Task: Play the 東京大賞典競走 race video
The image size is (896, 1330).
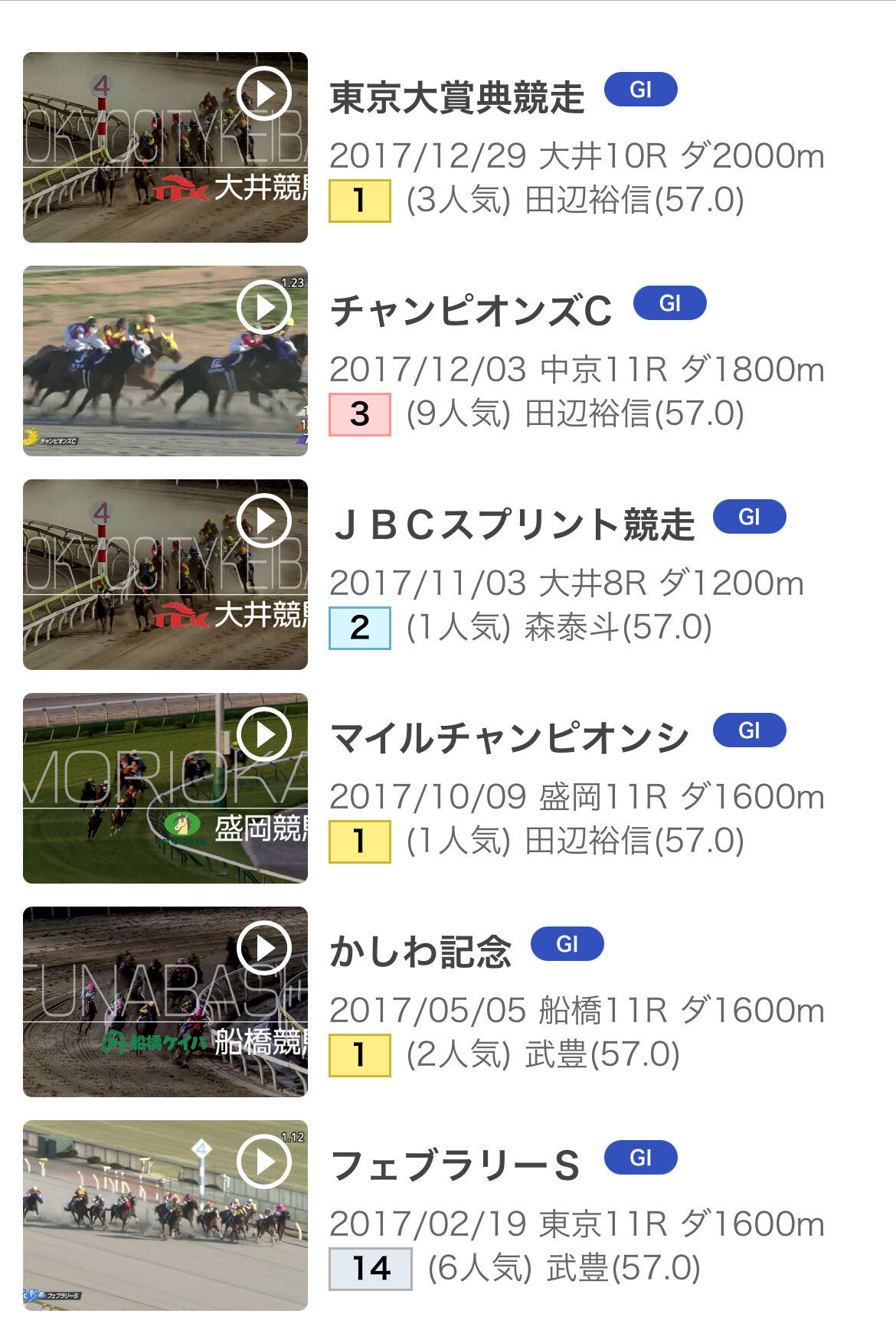Action: (x=264, y=94)
